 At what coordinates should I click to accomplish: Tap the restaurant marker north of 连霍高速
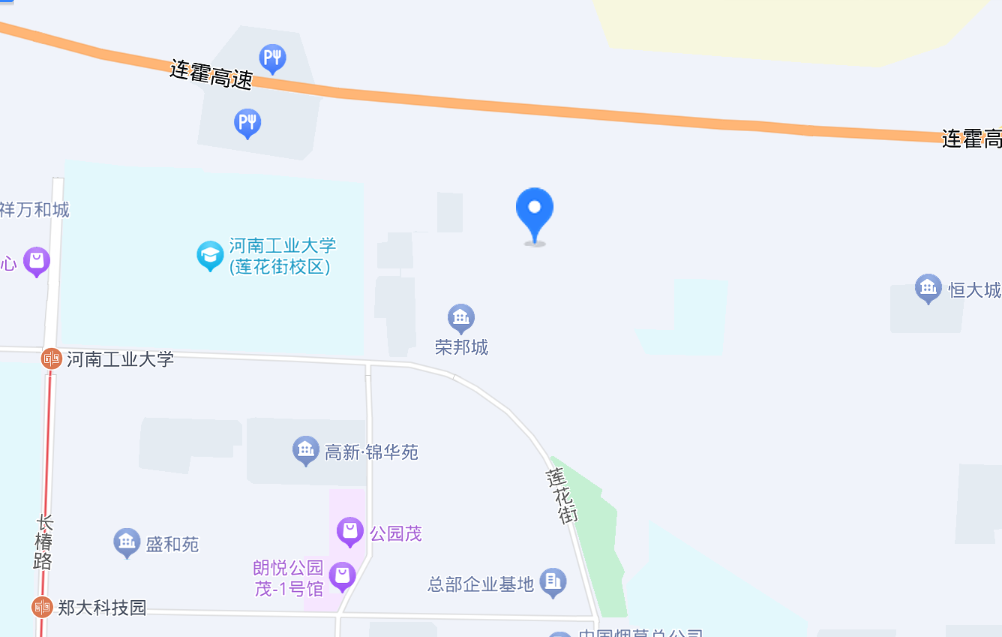click(272, 59)
